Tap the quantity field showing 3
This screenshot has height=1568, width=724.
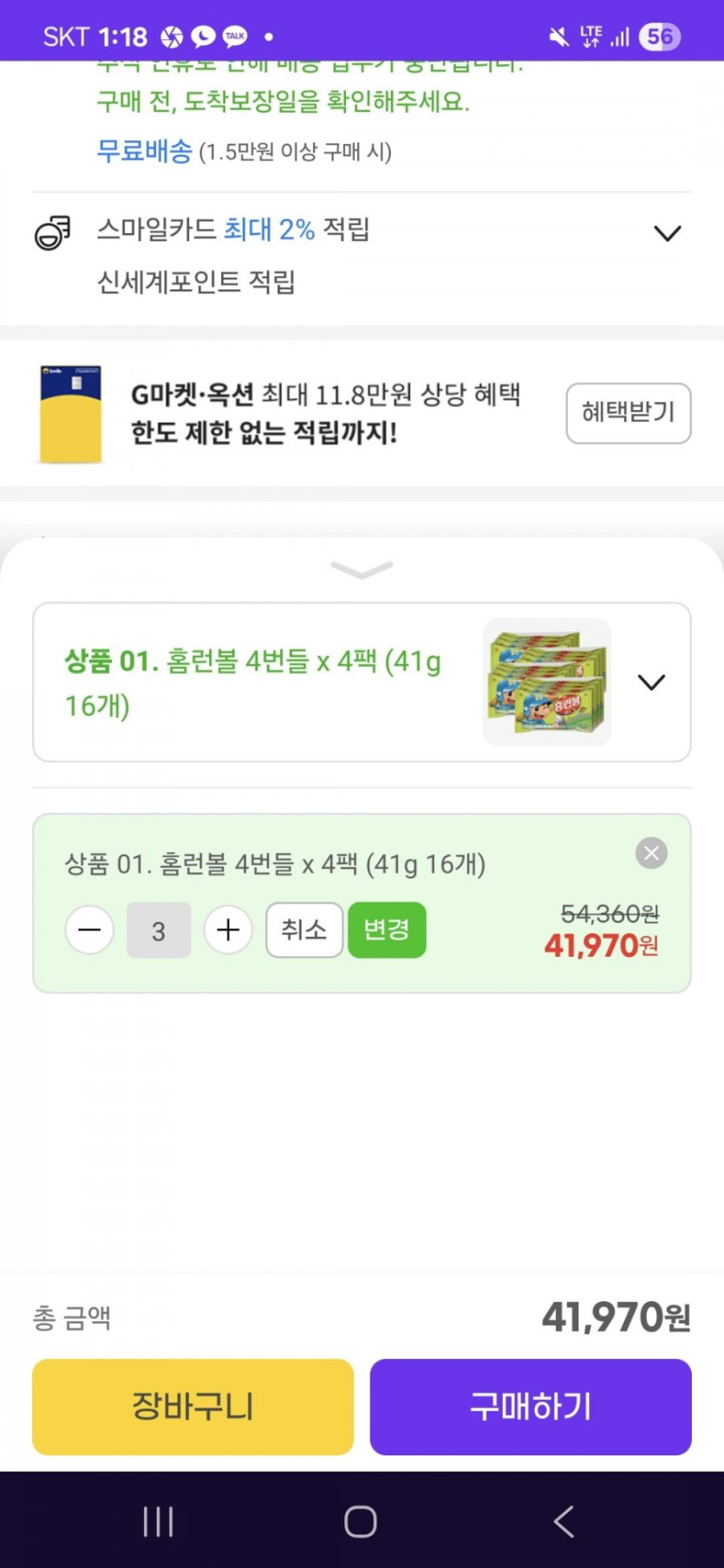[x=159, y=931]
